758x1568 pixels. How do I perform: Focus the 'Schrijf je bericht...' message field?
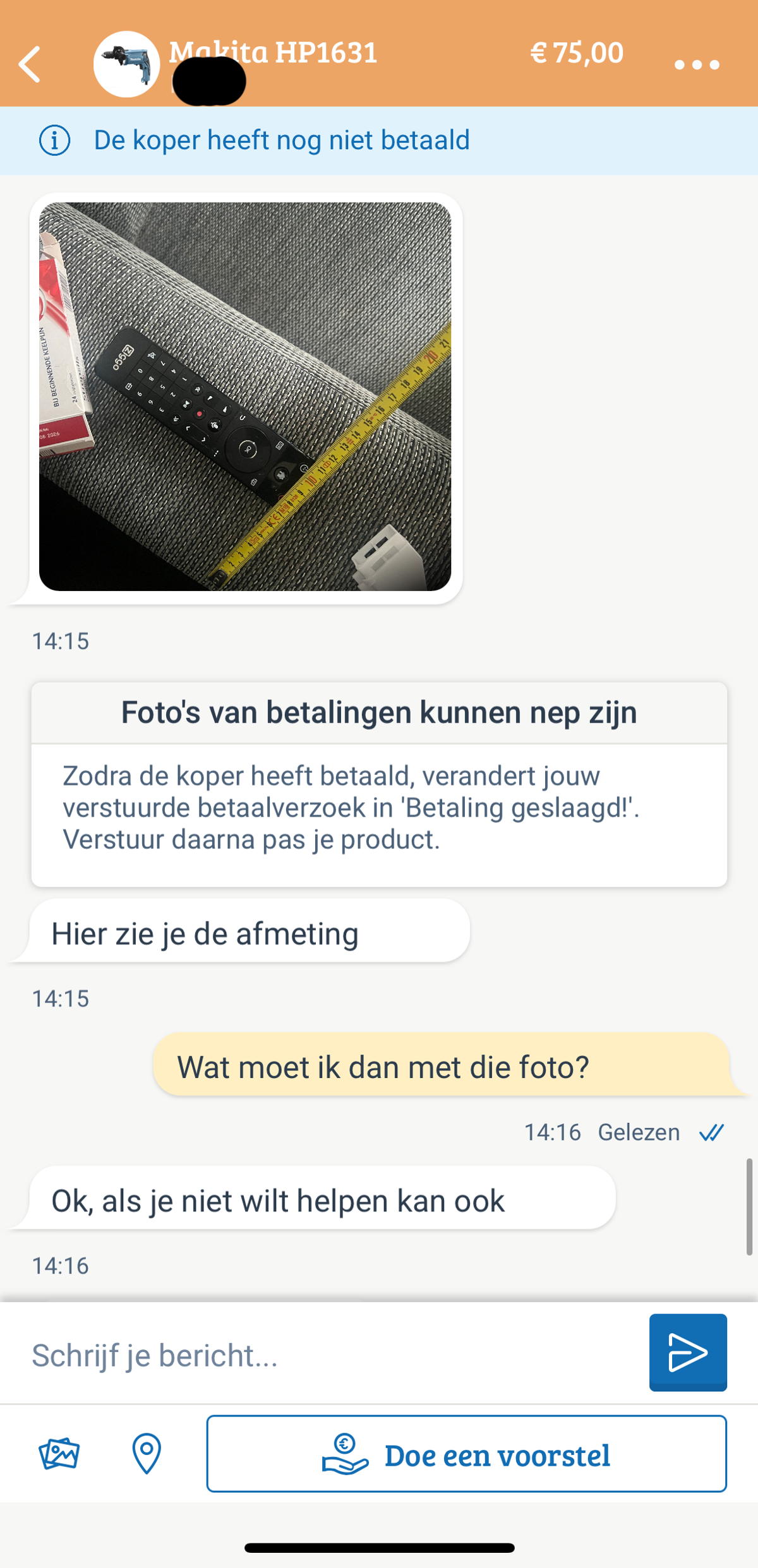click(328, 1355)
